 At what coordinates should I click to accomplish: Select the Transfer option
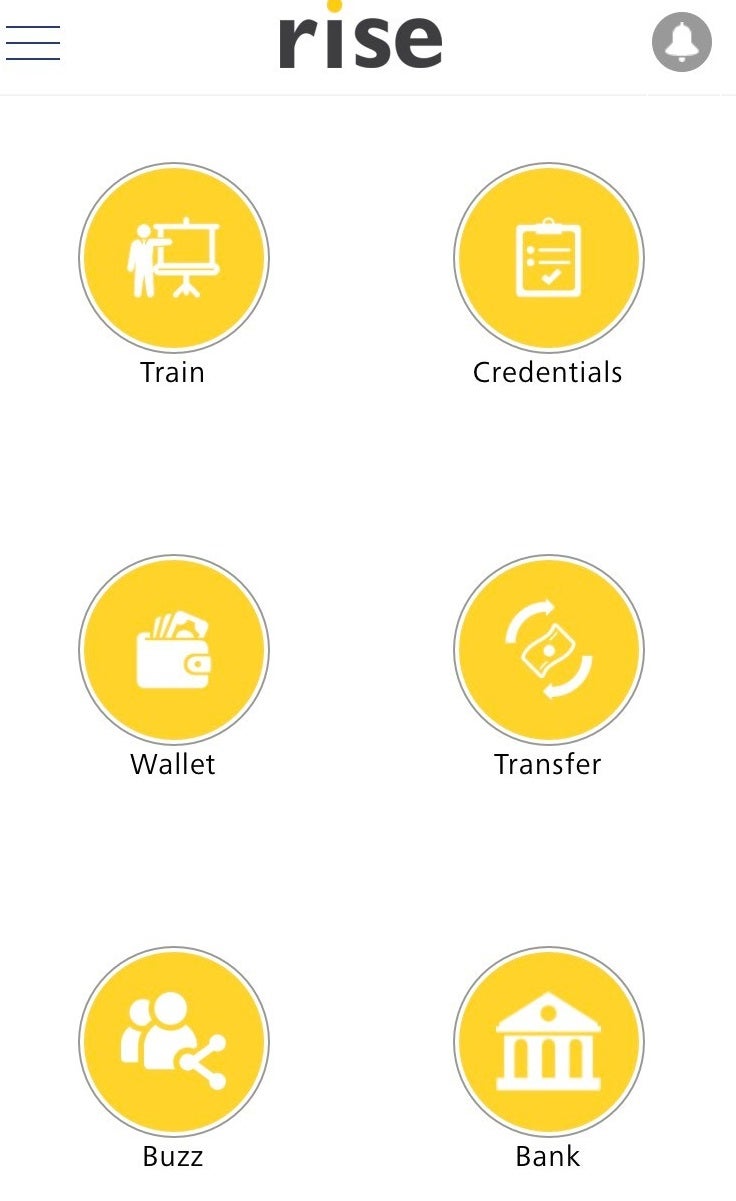(x=548, y=650)
